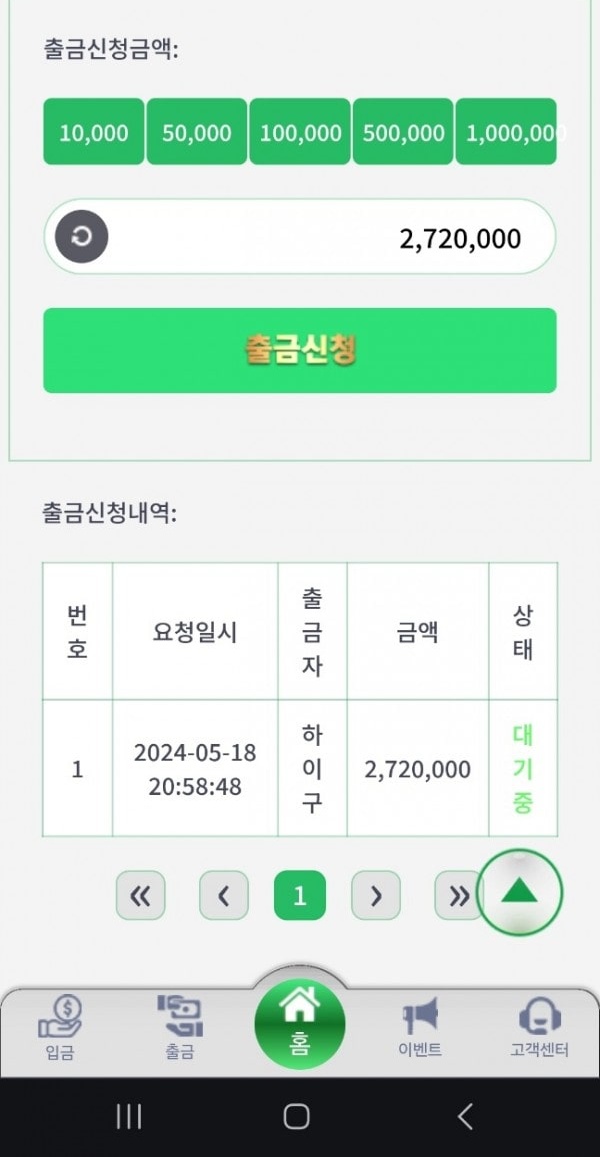Go to the next history page
This screenshot has width=600, height=1157.
(376, 896)
